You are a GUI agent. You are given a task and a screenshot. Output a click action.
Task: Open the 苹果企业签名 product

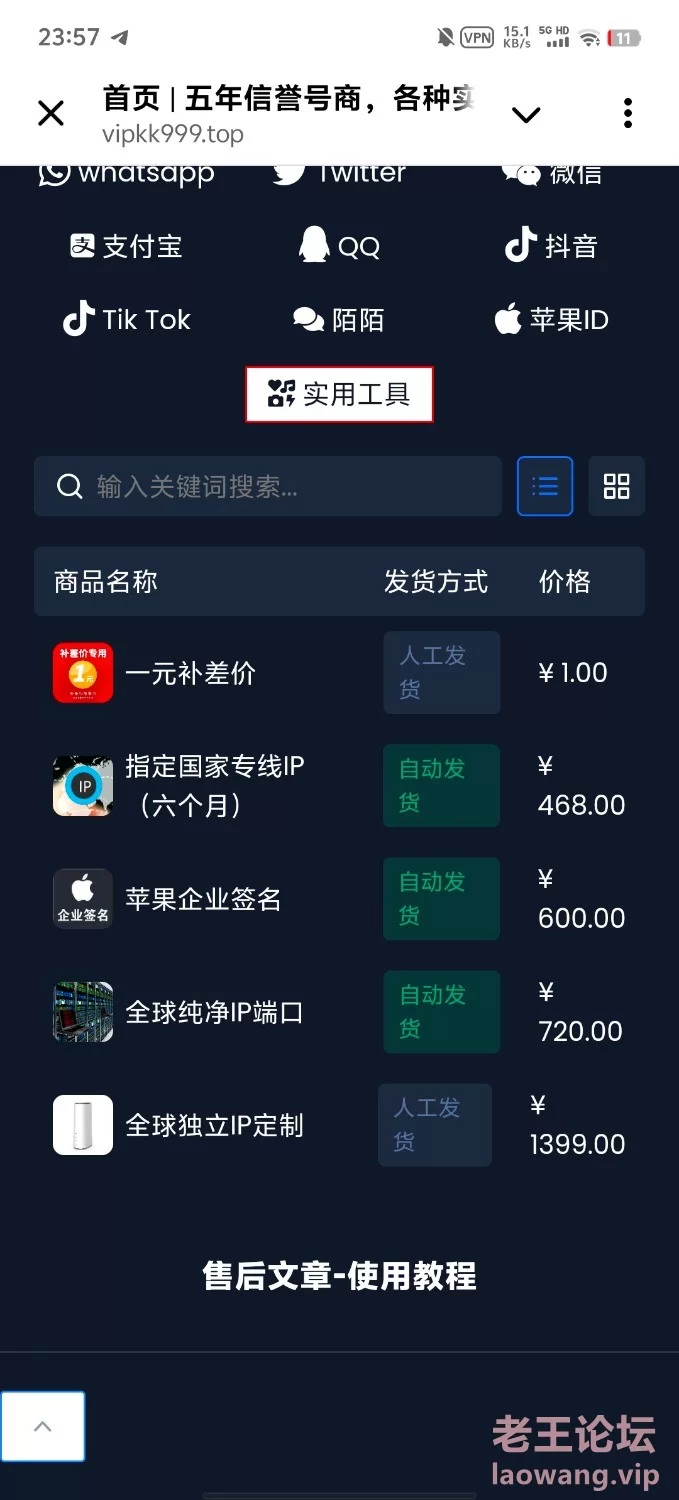[339, 899]
